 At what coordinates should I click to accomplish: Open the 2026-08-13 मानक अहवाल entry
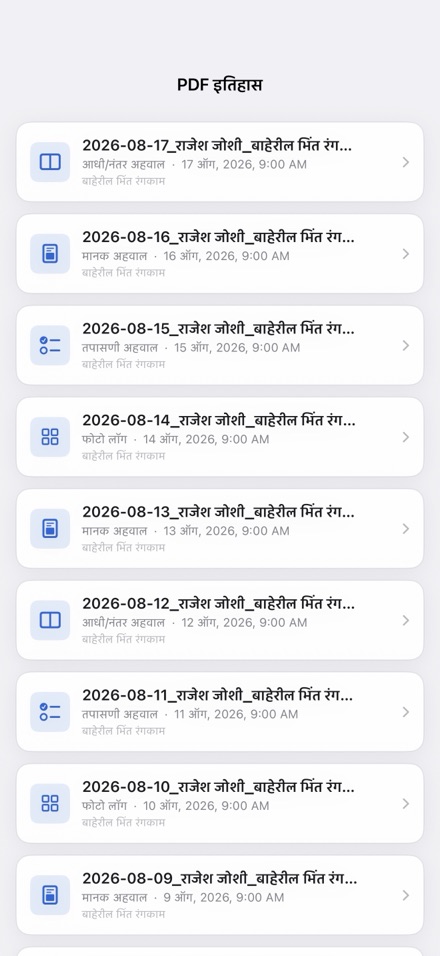coord(219,529)
